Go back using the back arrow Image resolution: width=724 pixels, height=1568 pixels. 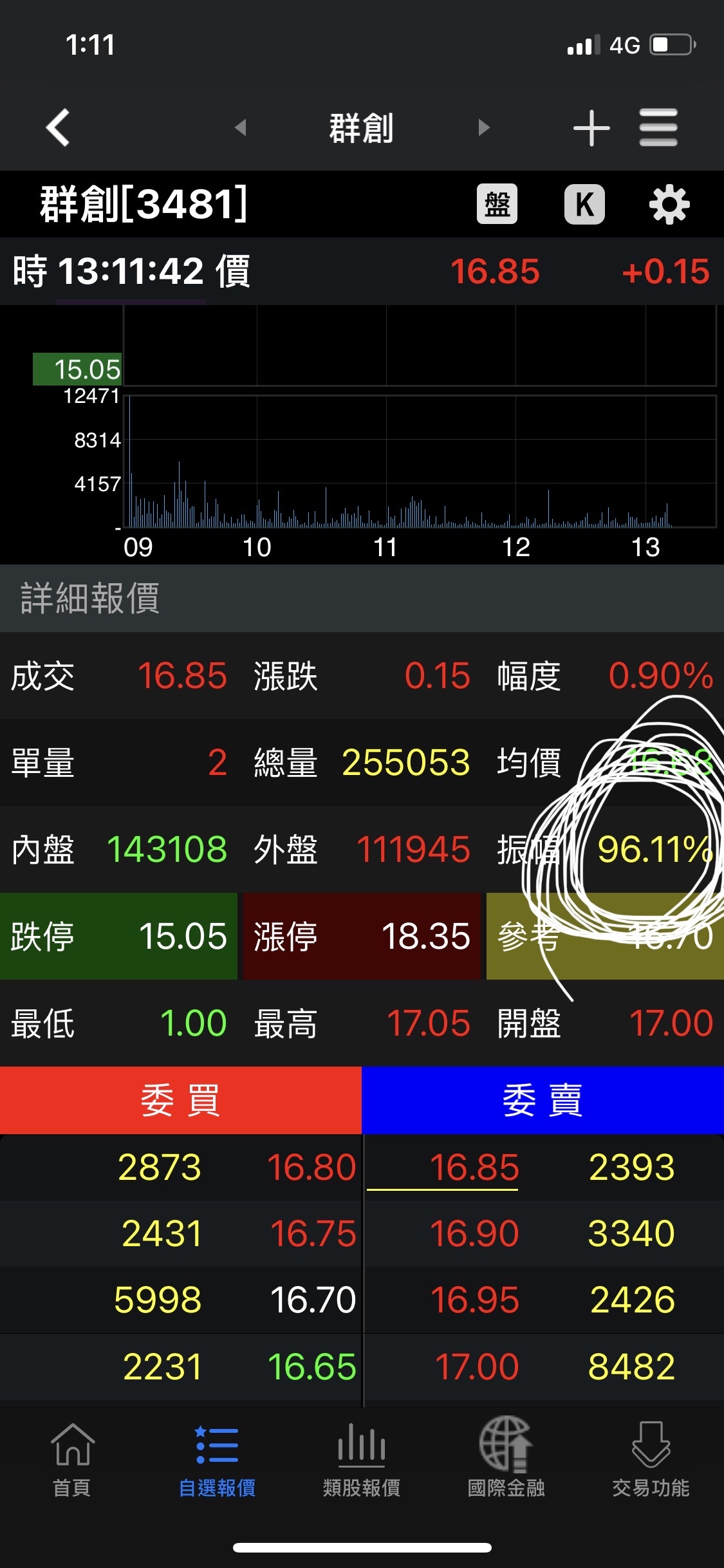click(58, 127)
